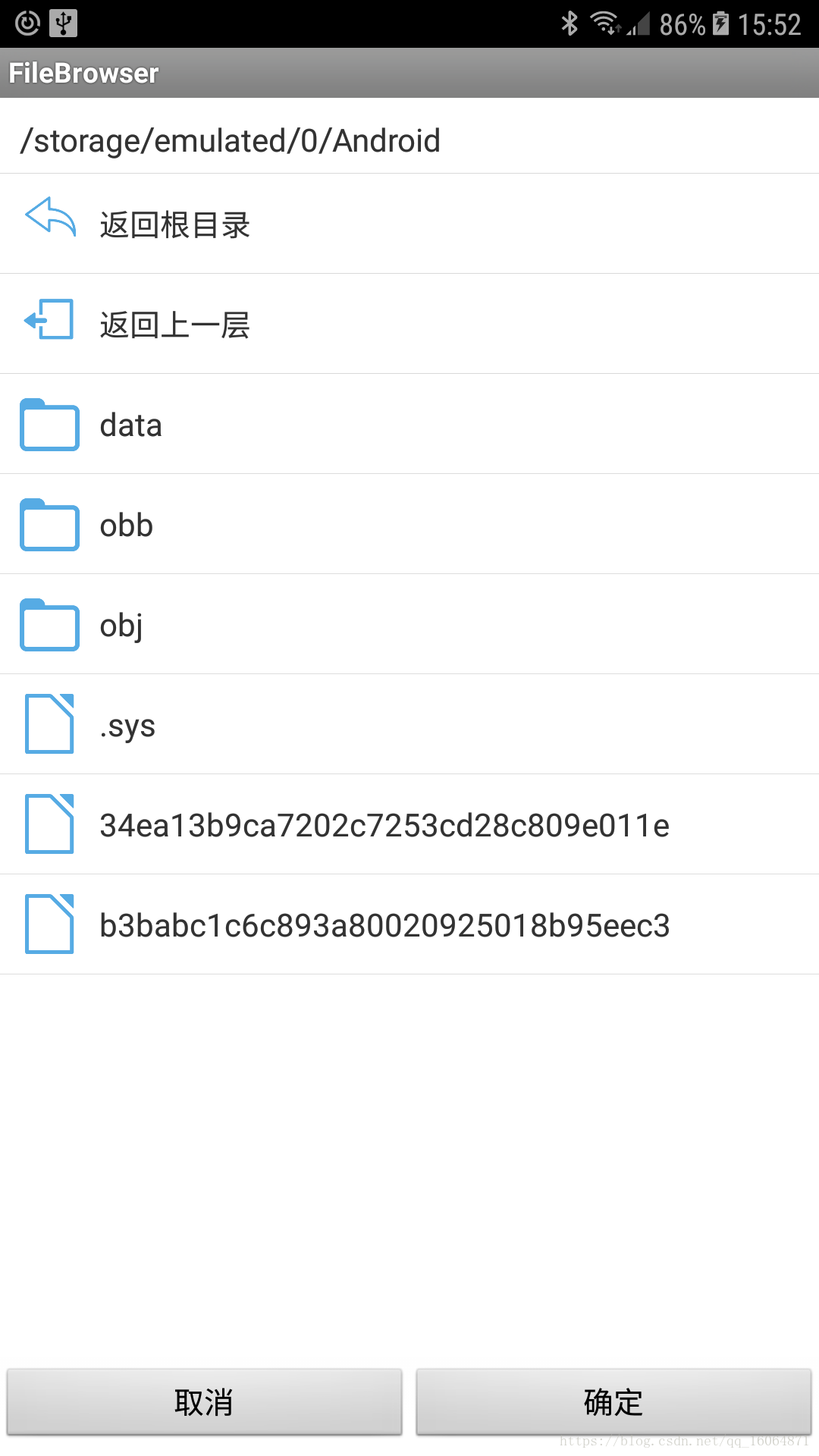This screenshot has width=819, height=1456.
Task: Click the return-to-root arrow icon
Action: coord(49,223)
